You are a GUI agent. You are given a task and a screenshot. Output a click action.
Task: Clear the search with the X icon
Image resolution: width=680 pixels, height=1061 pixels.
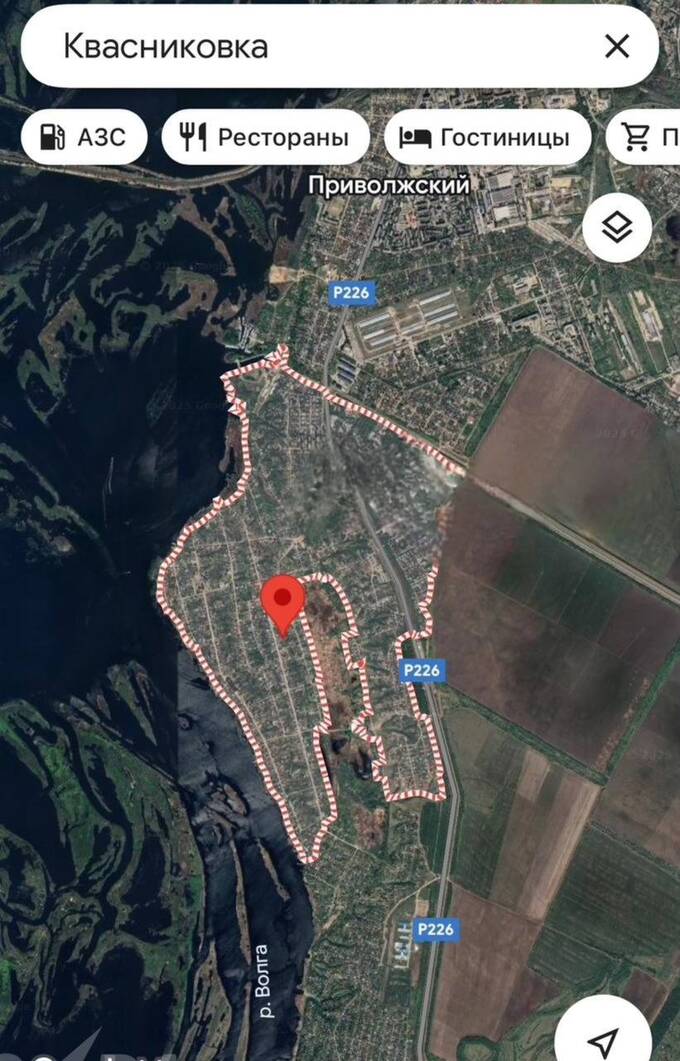tap(617, 46)
